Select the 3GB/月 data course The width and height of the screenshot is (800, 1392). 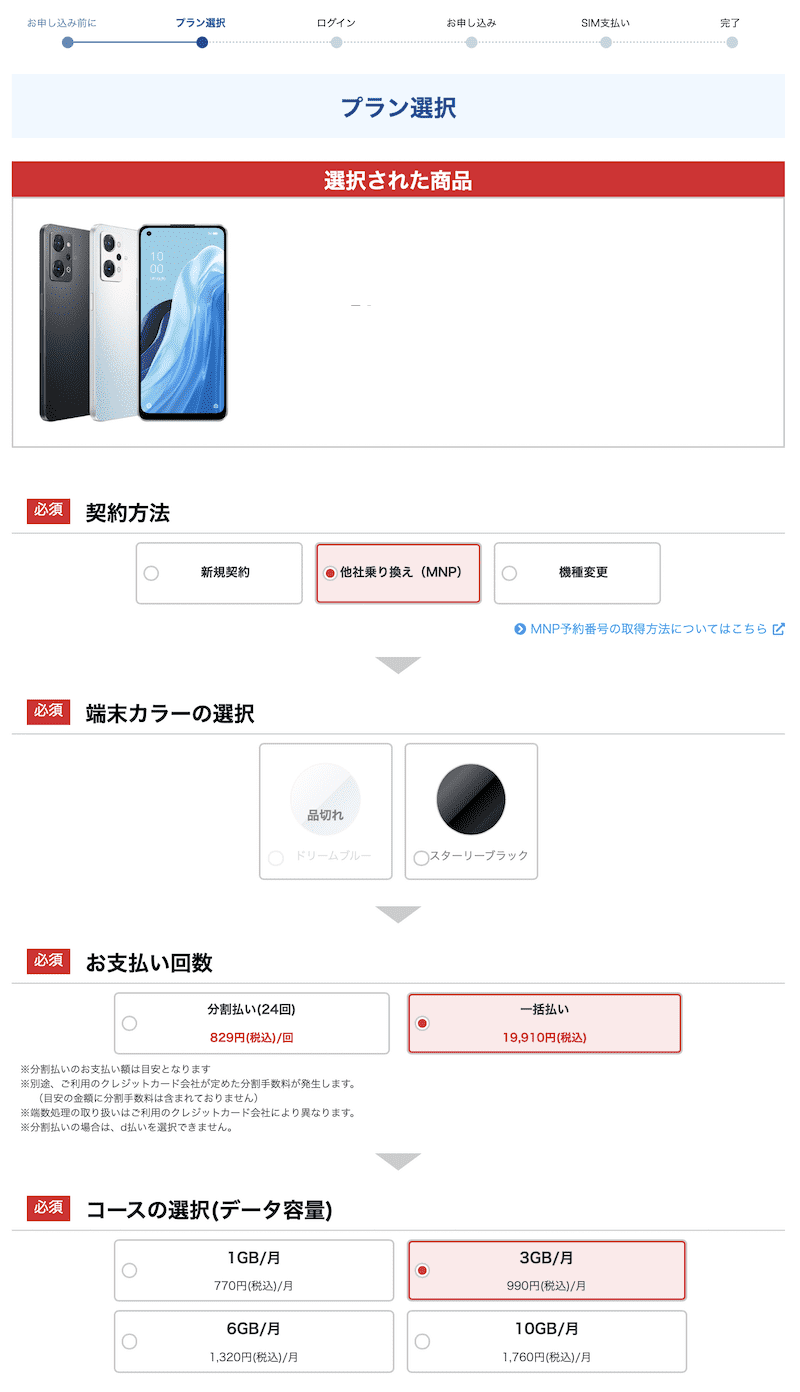(x=546, y=1270)
